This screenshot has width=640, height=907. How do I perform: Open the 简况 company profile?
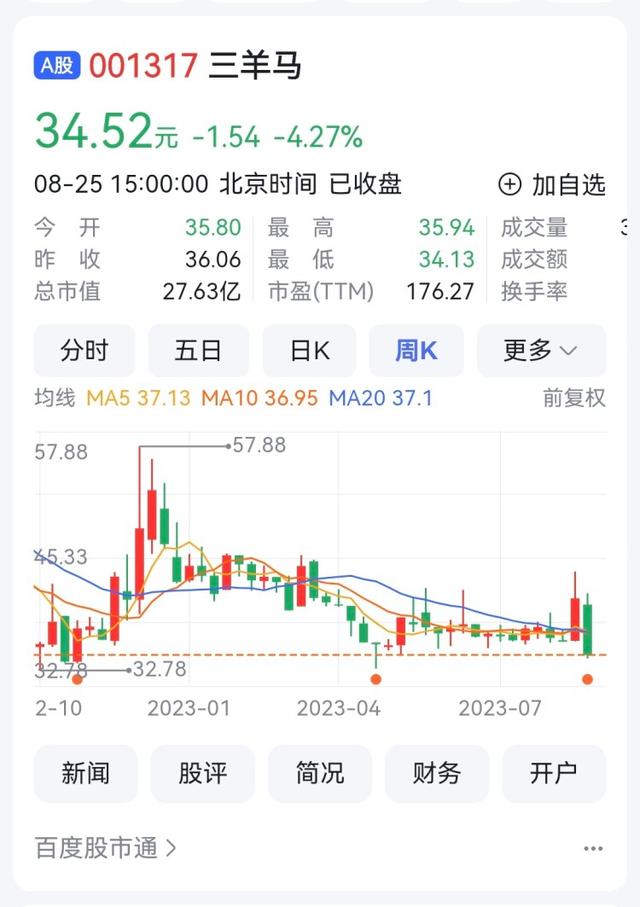click(x=320, y=773)
